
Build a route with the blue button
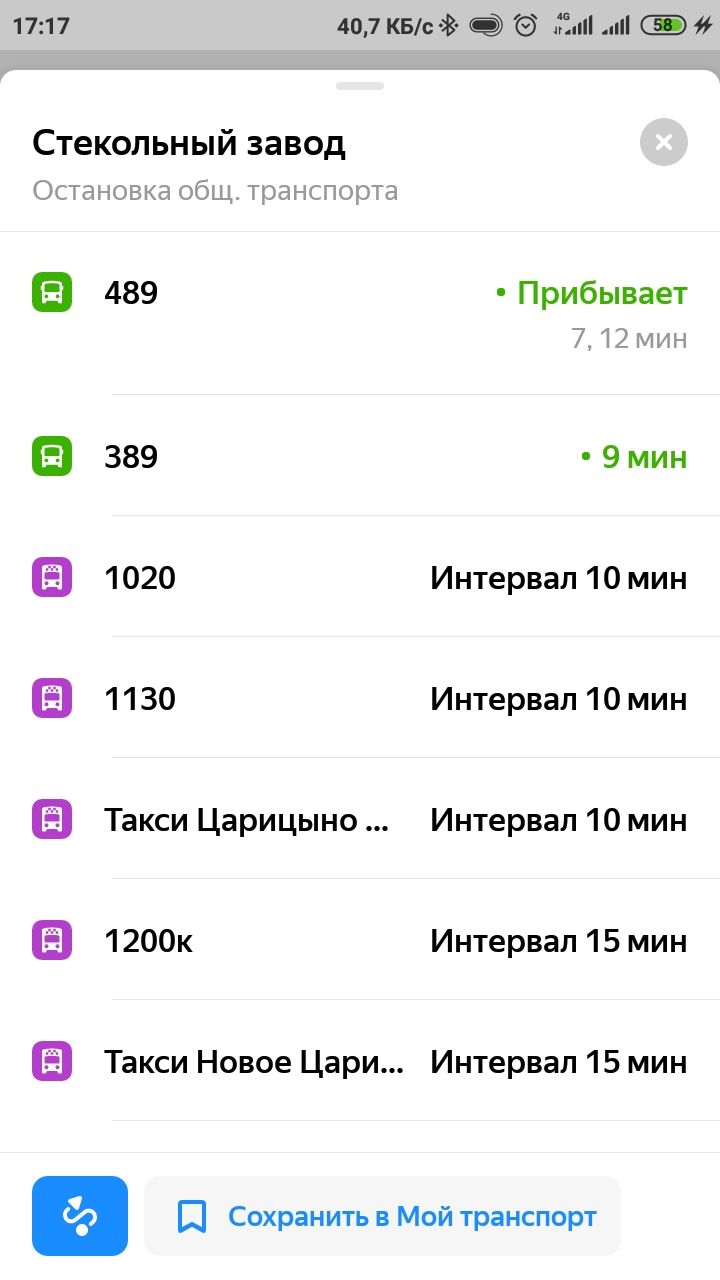tap(80, 1216)
